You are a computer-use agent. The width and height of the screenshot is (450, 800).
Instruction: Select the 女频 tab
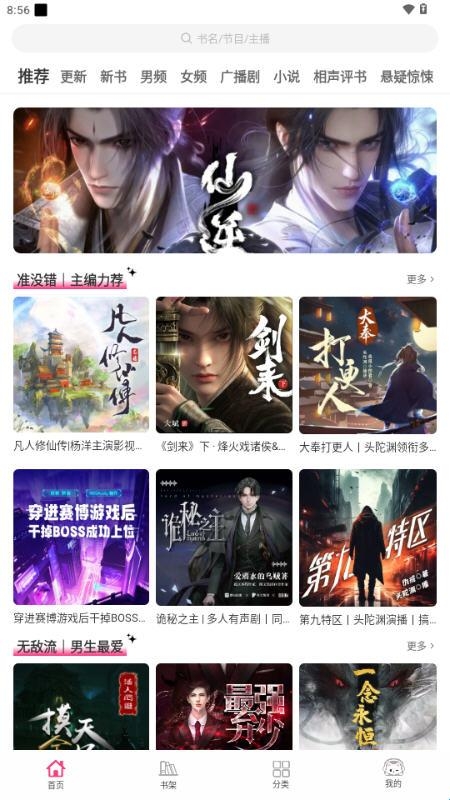coord(193,77)
